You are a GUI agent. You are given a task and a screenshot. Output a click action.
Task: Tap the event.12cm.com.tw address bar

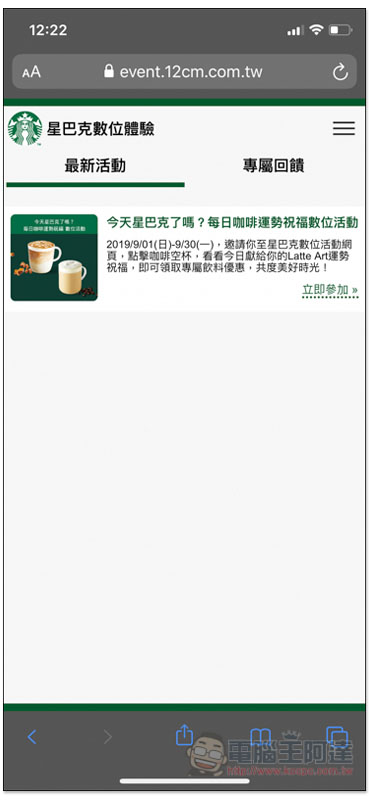184,72
